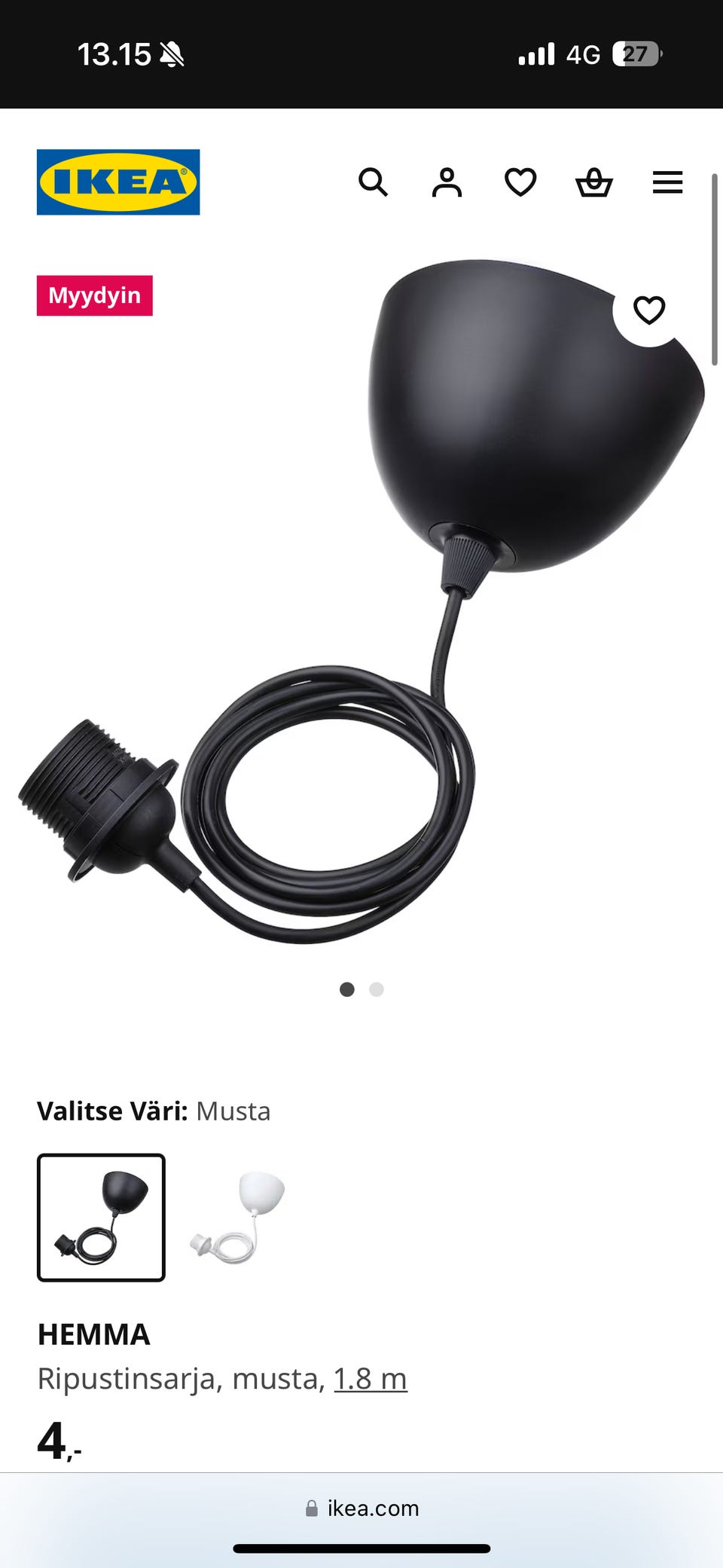The width and height of the screenshot is (723, 1568).
Task: Save HEMMA to favourites with image heart
Action: (649, 310)
